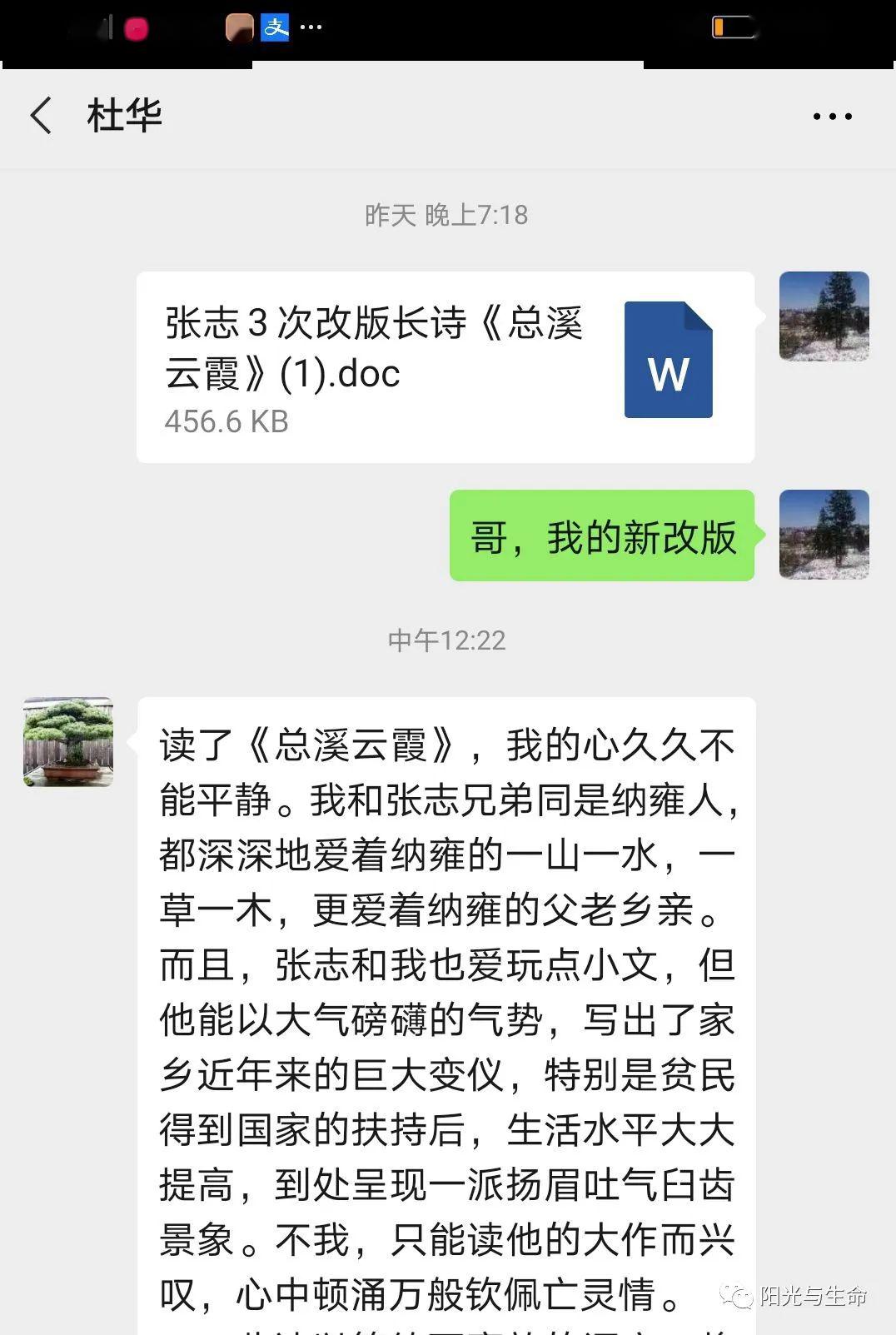Image resolution: width=896 pixels, height=1335 pixels.
Task: Tap the back arrow to leave the chat
Action: [43, 117]
